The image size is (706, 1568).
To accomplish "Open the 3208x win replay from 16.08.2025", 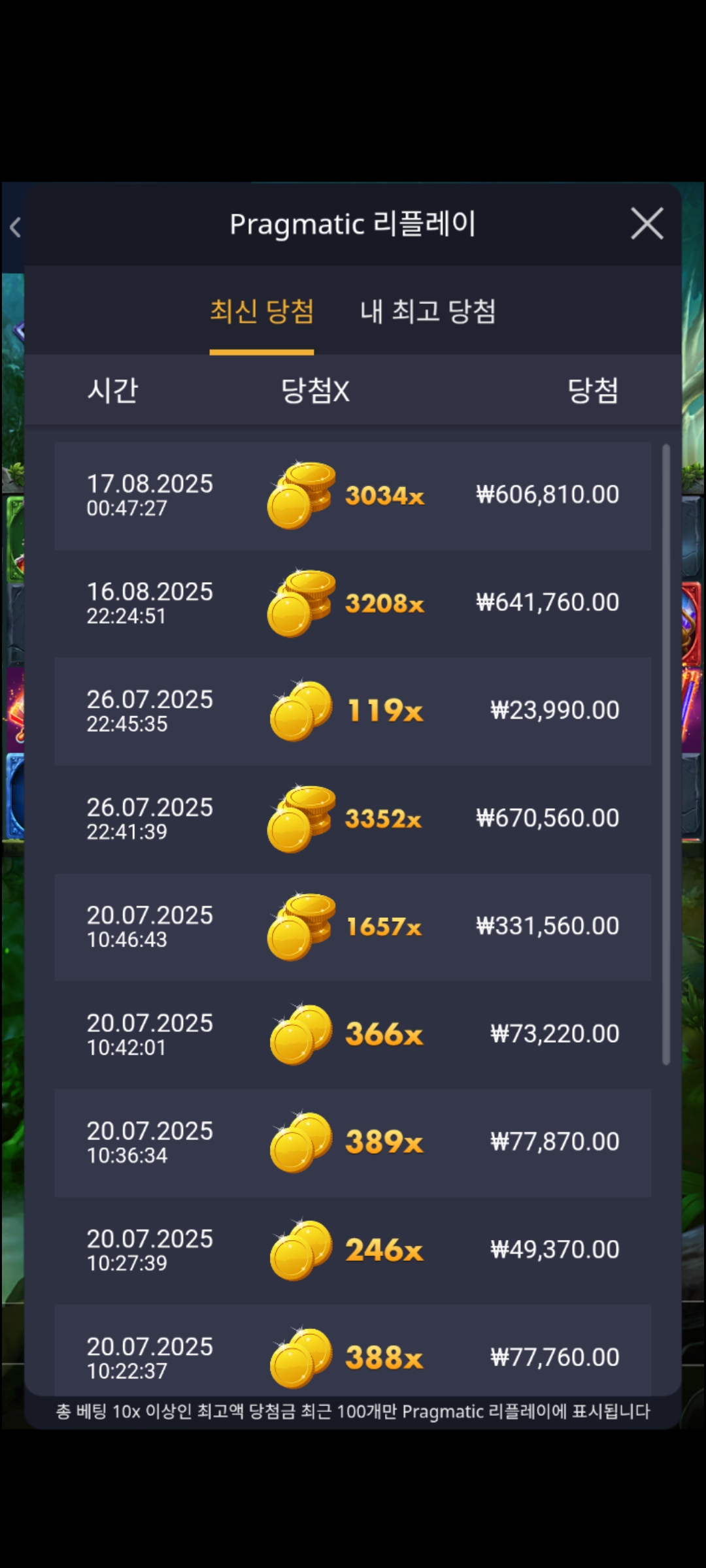I will click(x=353, y=604).
